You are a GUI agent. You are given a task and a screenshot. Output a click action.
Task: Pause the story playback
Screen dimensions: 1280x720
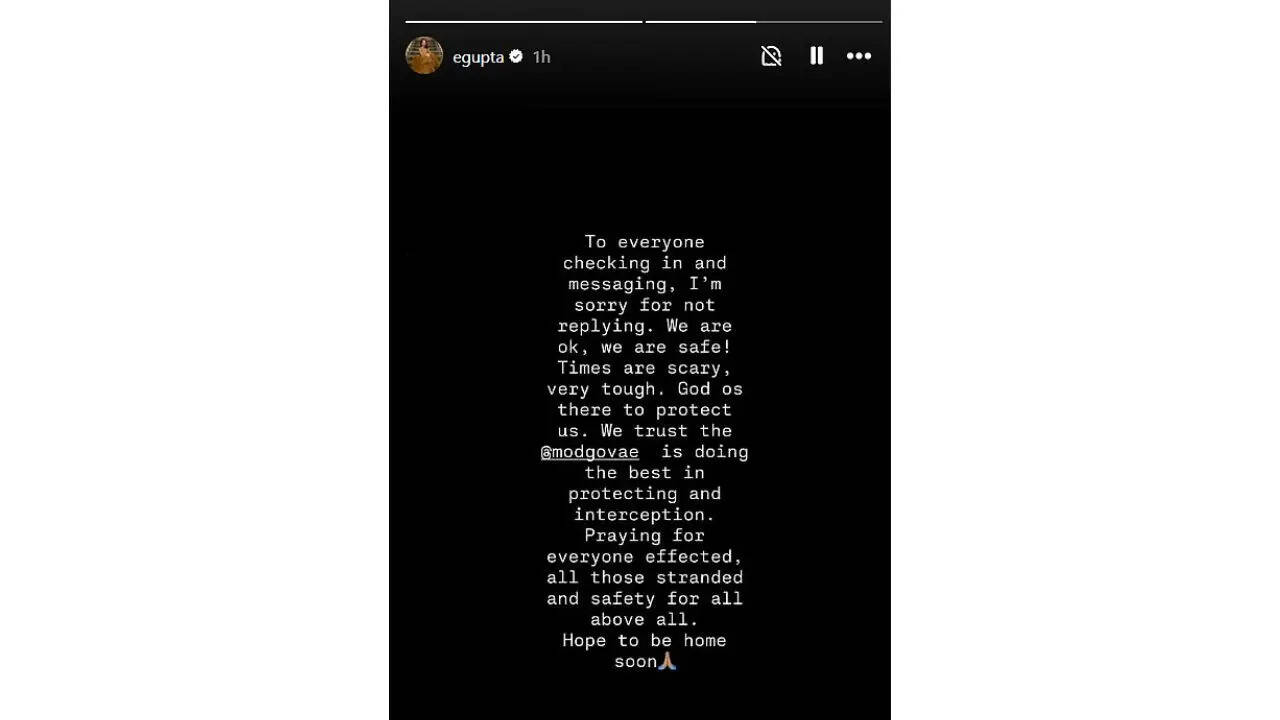click(x=816, y=56)
